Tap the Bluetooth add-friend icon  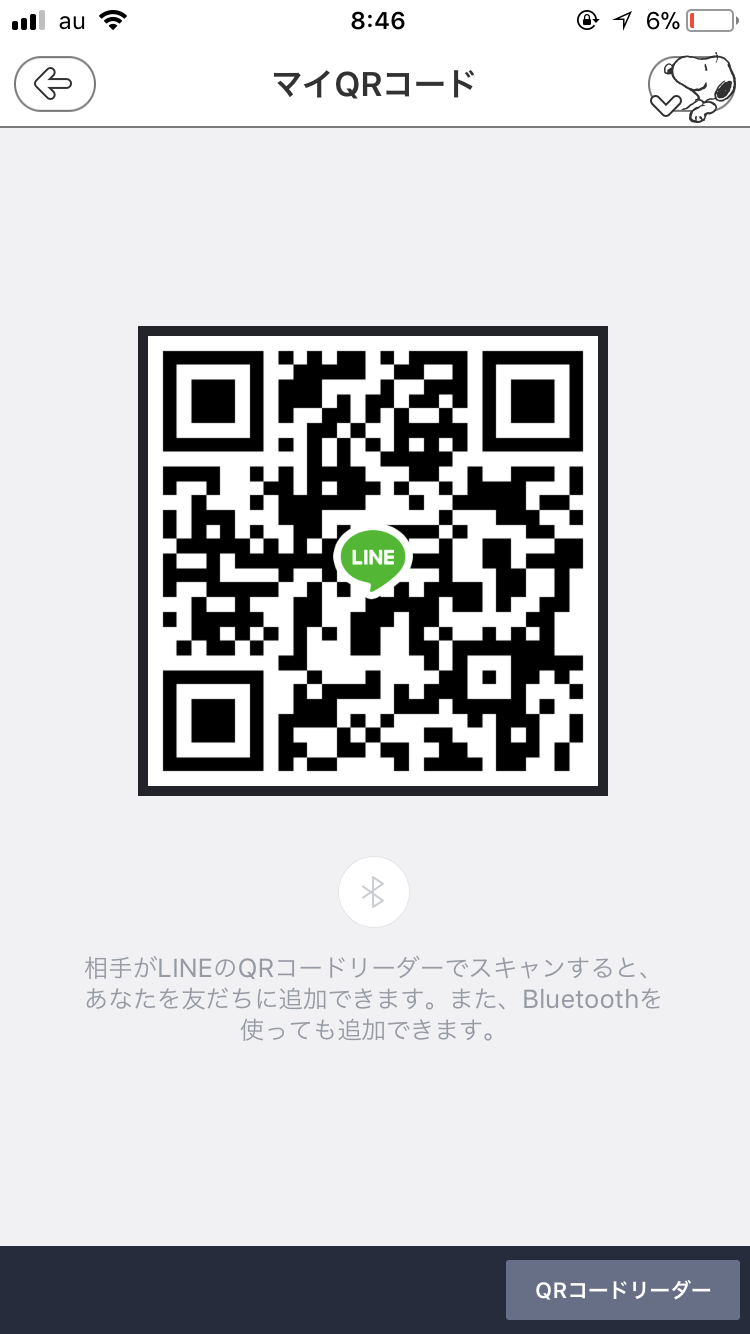click(x=373, y=892)
